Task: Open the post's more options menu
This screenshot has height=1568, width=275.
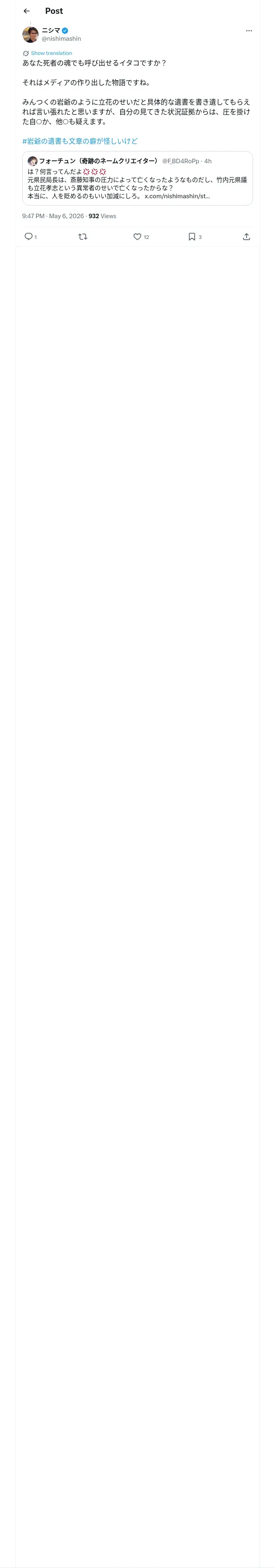Action: (249, 31)
